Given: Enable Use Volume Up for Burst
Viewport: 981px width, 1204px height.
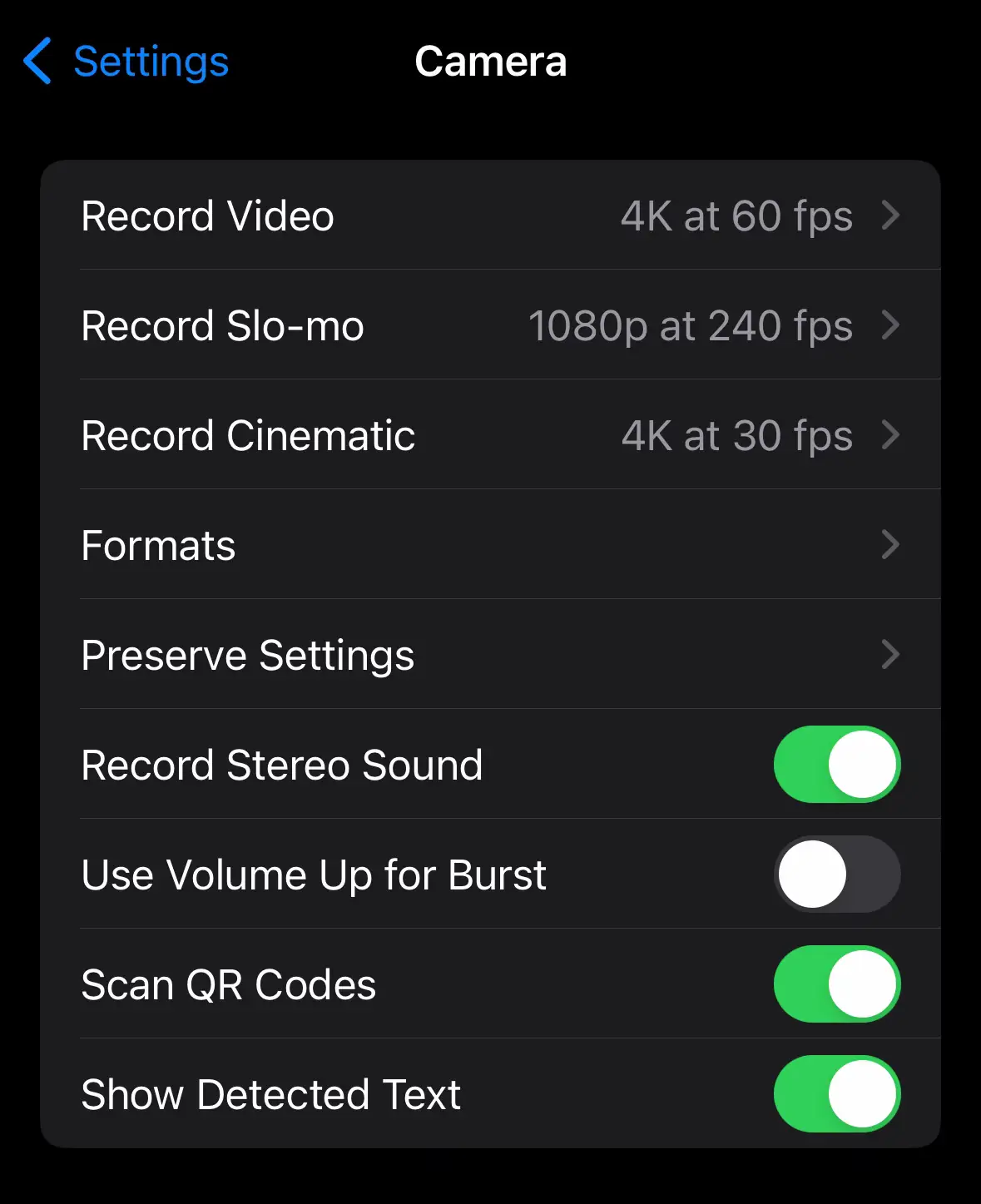Looking at the screenshot, I should (836, 875).
